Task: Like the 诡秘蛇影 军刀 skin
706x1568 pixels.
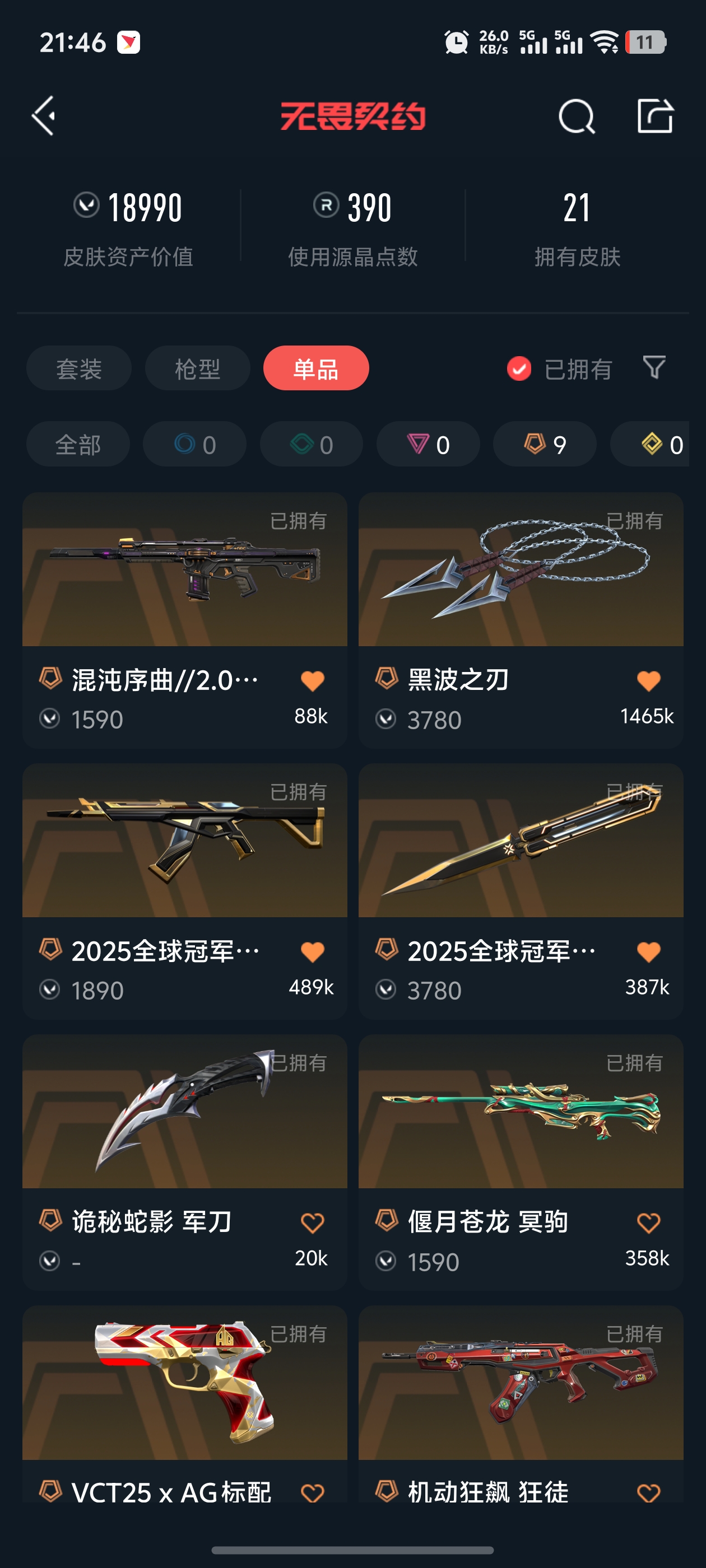Action: click(x=313, y=1222)
